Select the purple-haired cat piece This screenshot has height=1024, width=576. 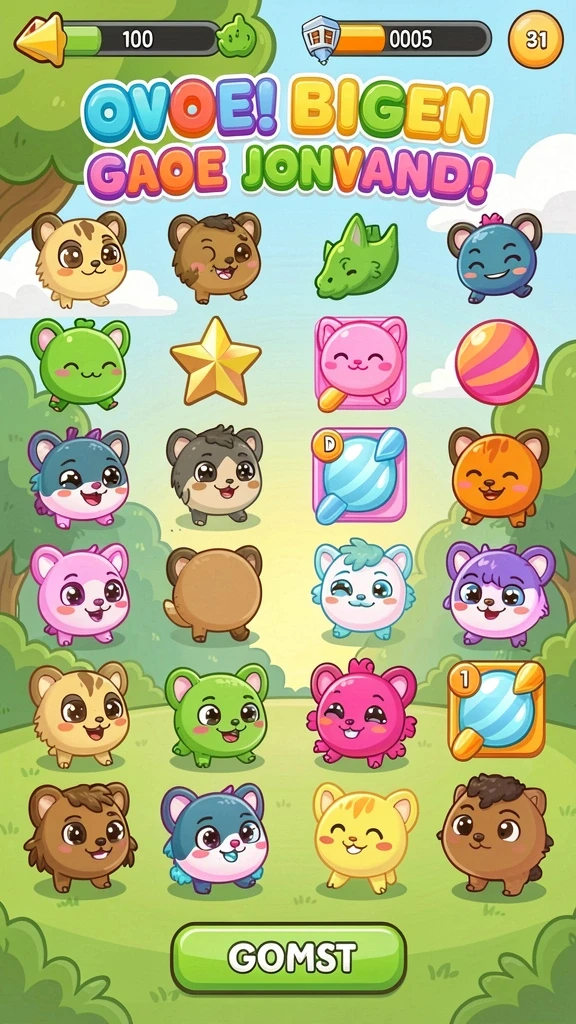(x=500, y=593)
